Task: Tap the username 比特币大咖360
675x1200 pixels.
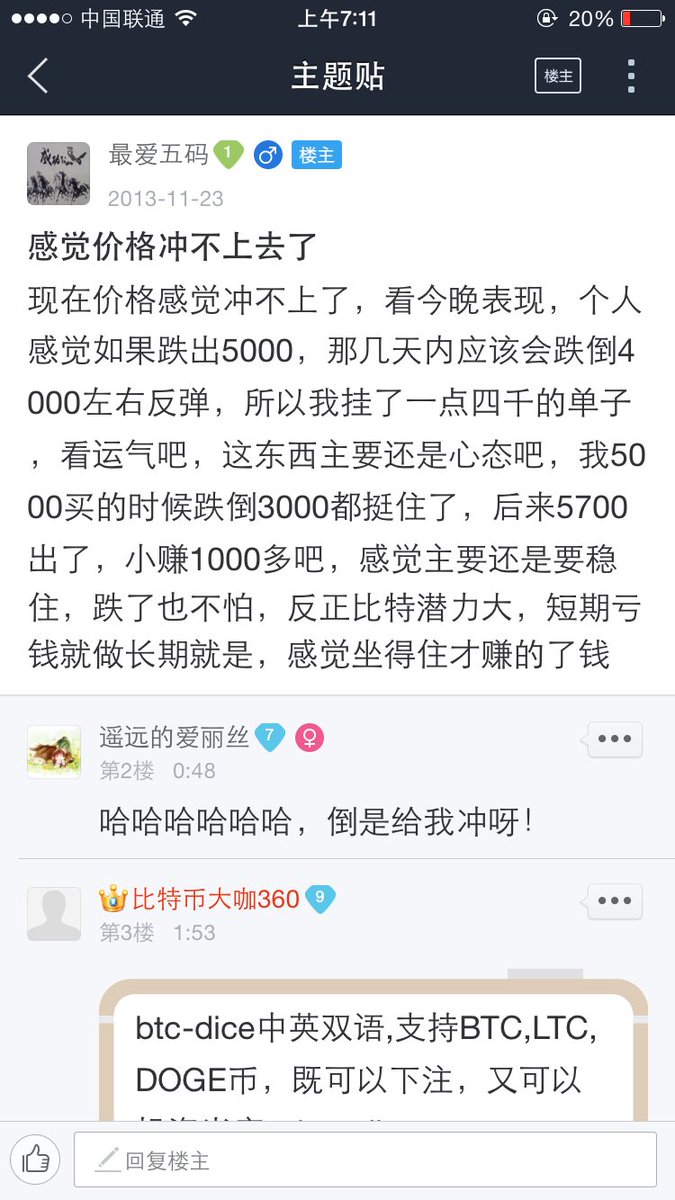Action: (216, 899)
